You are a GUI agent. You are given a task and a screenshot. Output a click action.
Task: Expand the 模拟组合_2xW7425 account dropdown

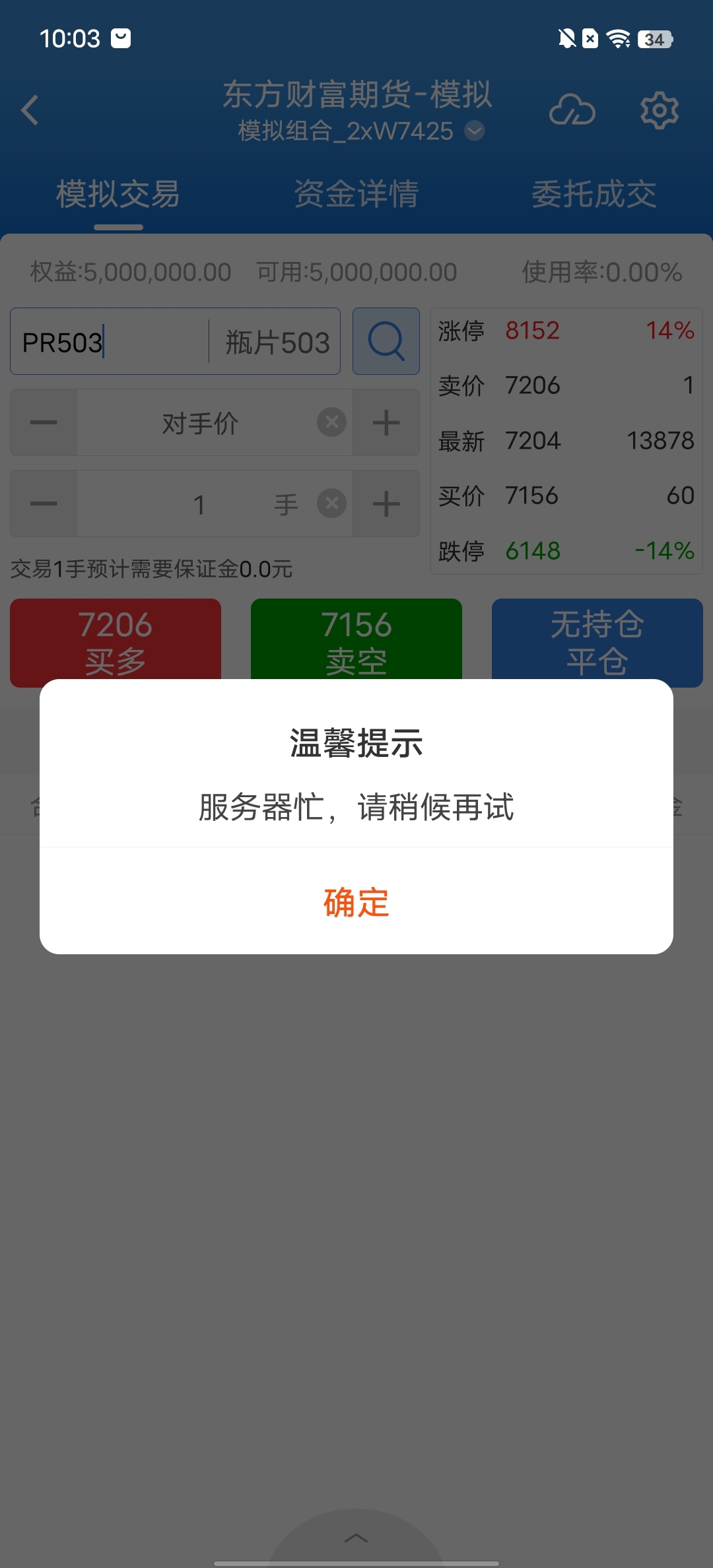point(474,131)
